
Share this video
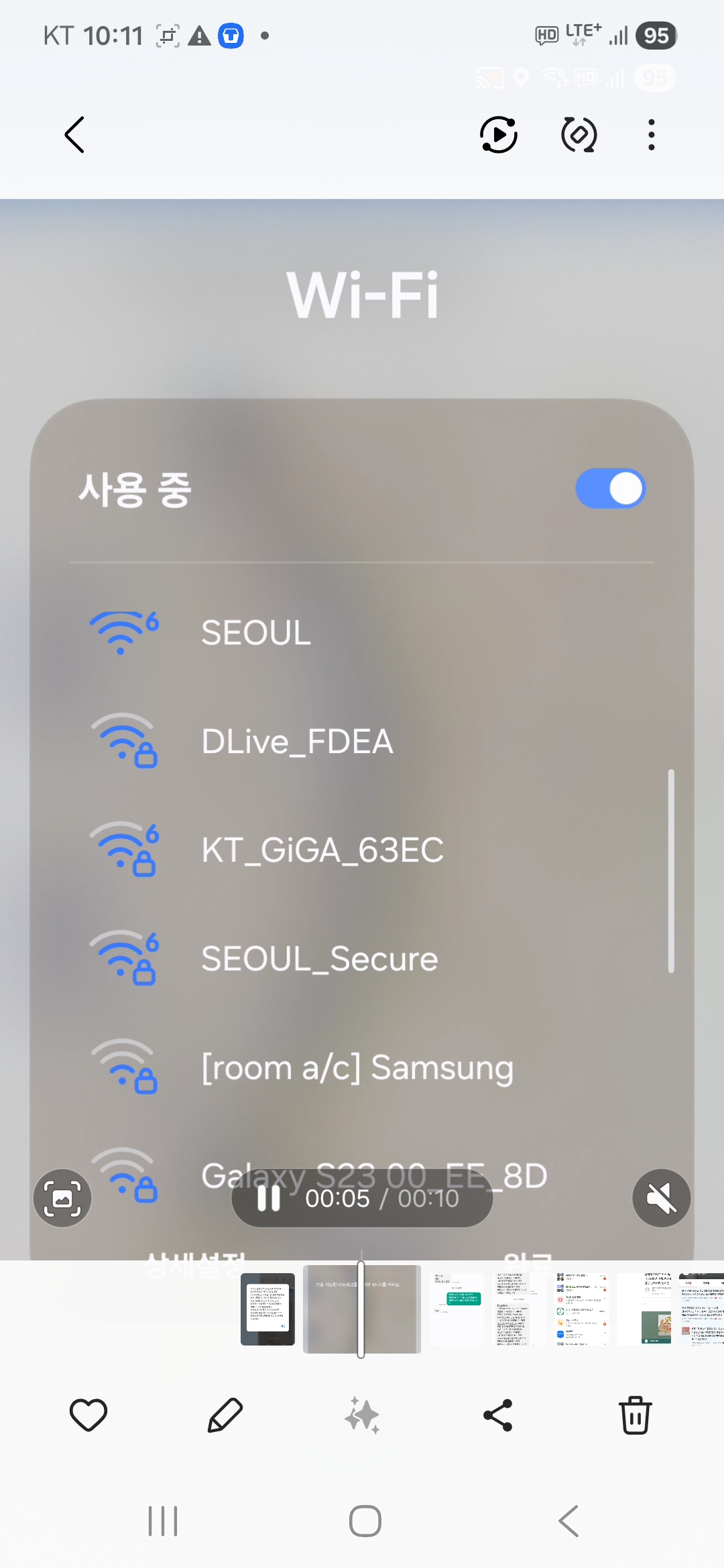click(498, 1415)
